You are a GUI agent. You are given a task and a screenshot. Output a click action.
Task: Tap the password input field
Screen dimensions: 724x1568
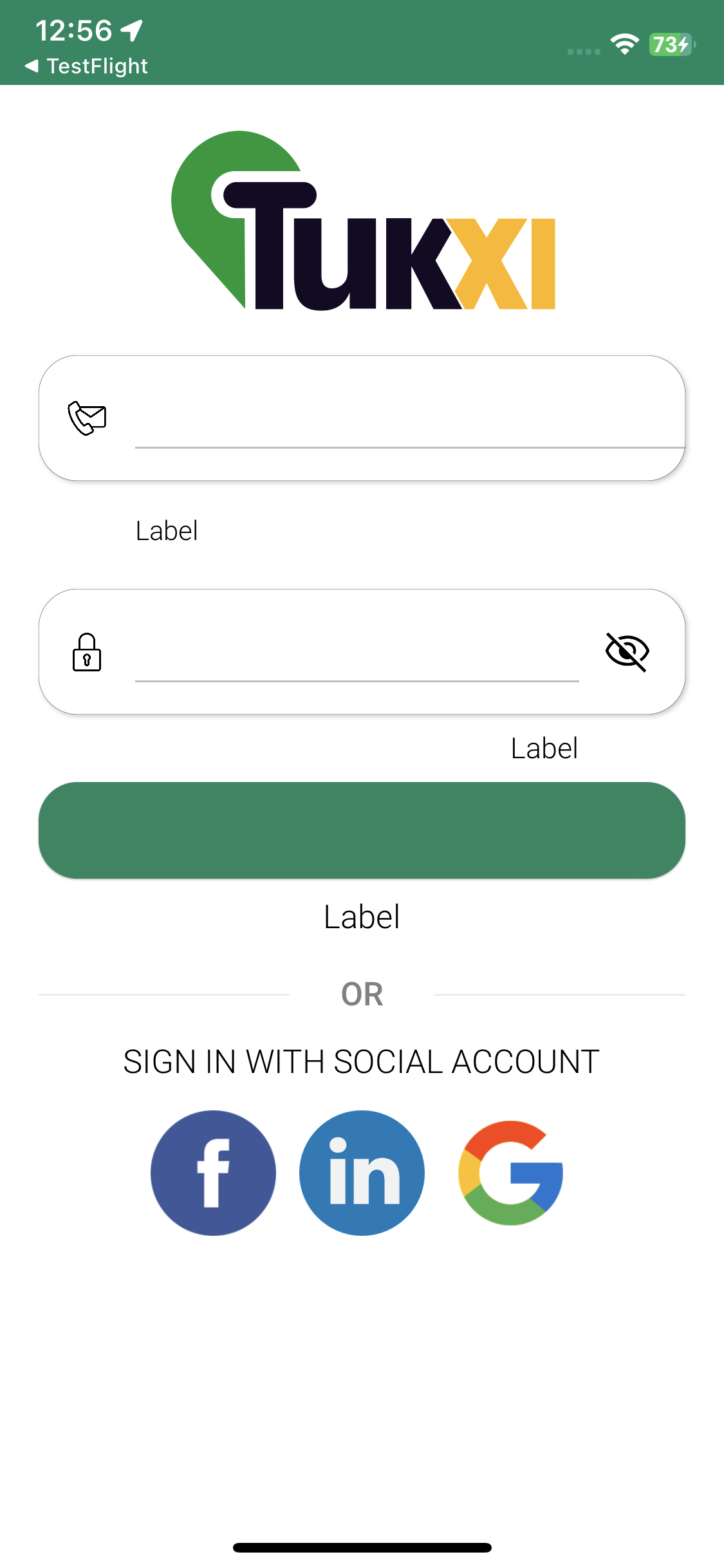pyautogui.click(x=357, y=655)
